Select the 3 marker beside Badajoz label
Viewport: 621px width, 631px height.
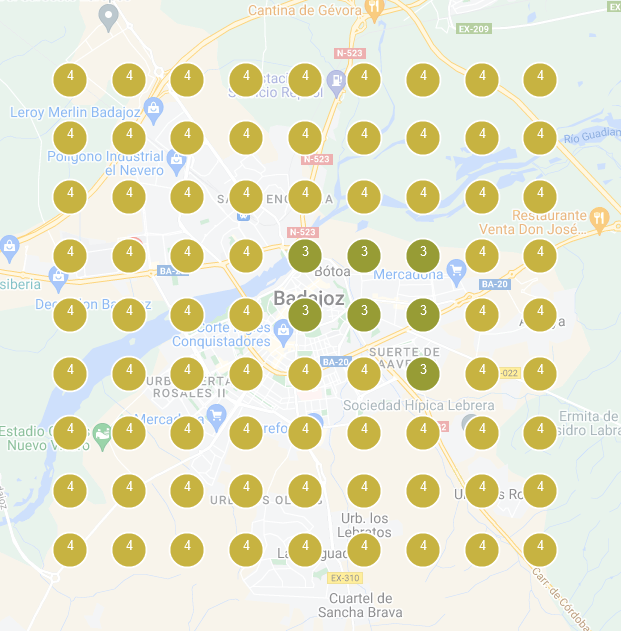pos(304,315)
